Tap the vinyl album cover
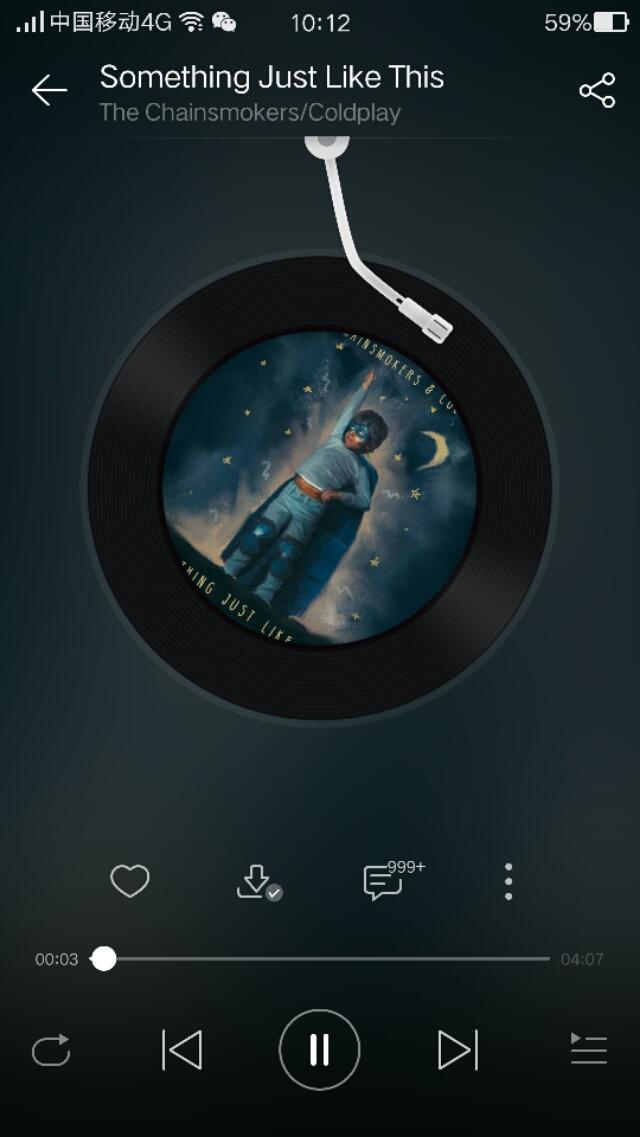Image resolution: width=640 pixels, height=1137 pixels. (x=320, y=488)
